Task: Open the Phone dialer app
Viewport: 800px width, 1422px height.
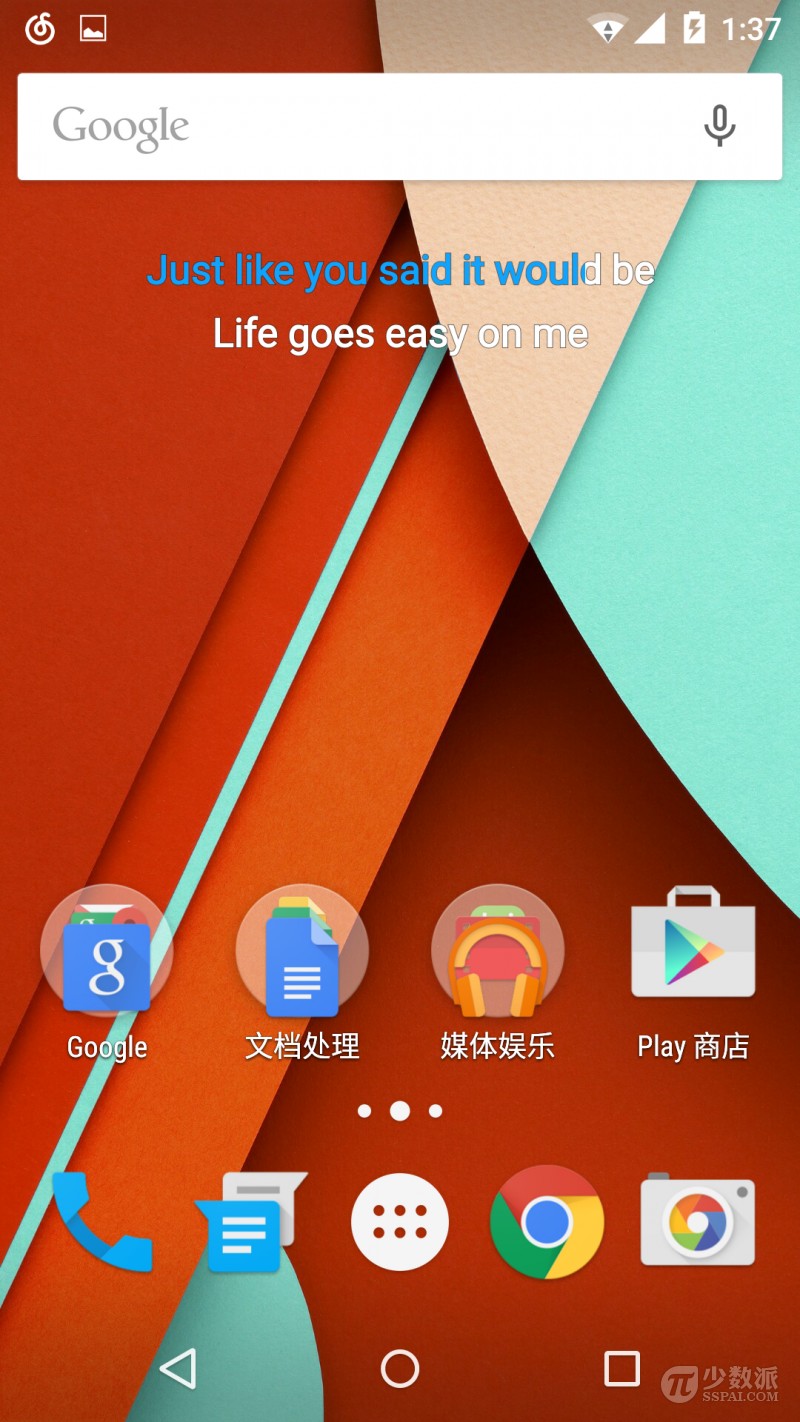Action: [x=102, y=1222]
